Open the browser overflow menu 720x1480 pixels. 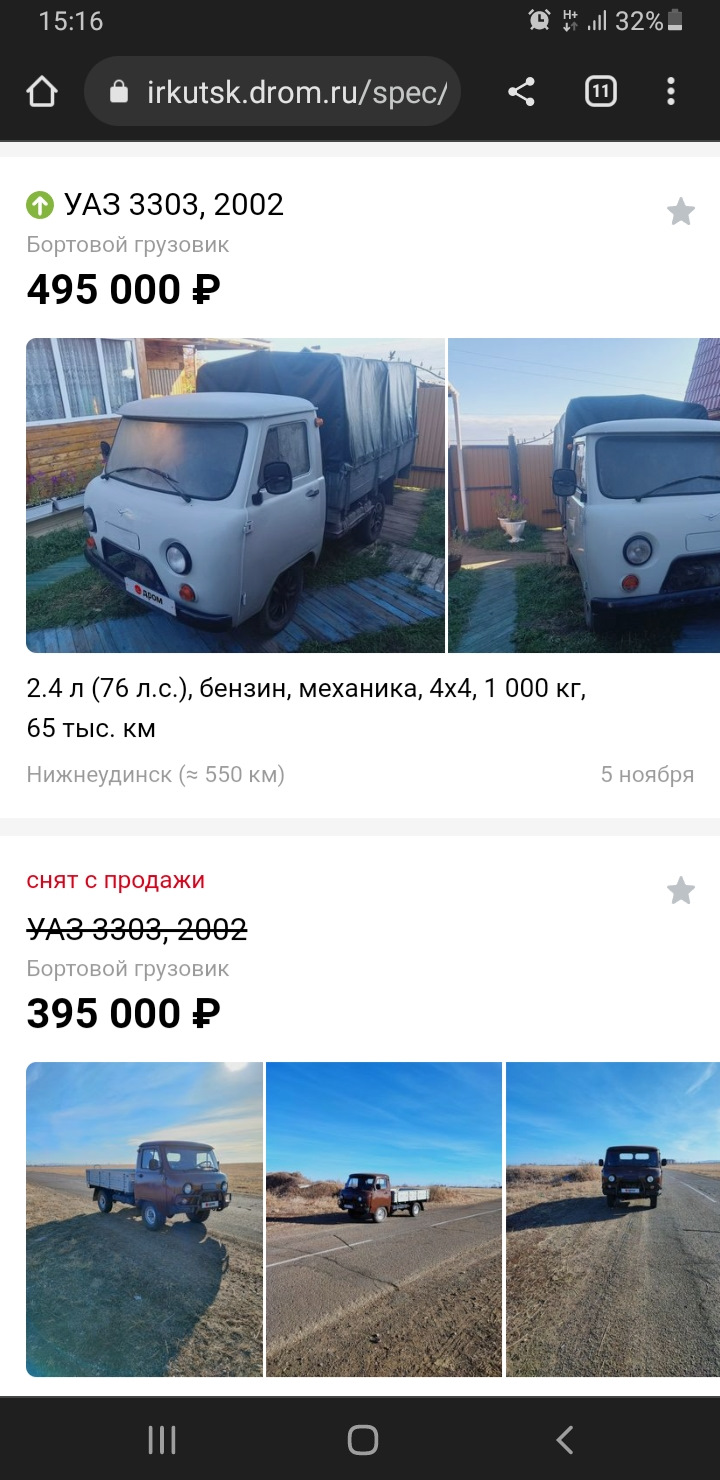671,93
